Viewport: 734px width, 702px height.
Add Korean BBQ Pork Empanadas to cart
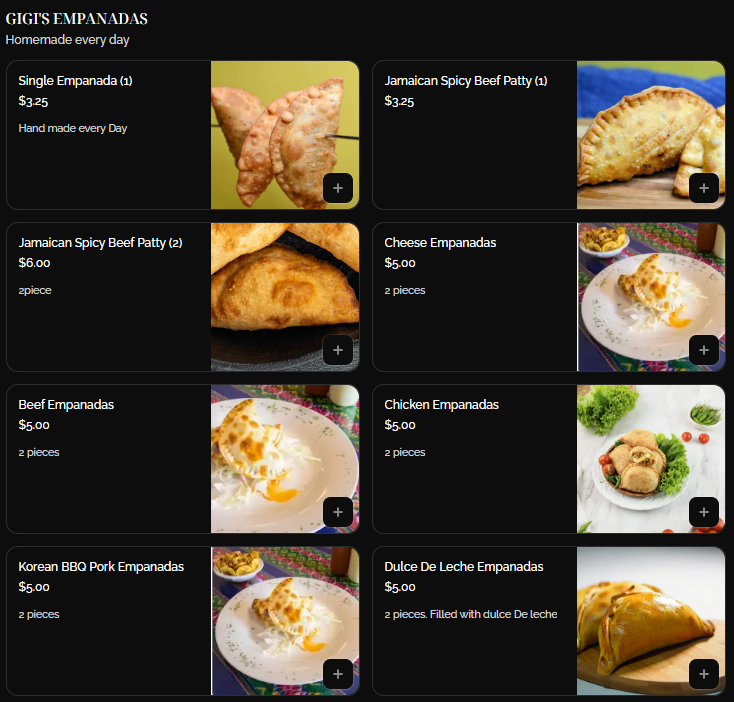tap(338, 674)
